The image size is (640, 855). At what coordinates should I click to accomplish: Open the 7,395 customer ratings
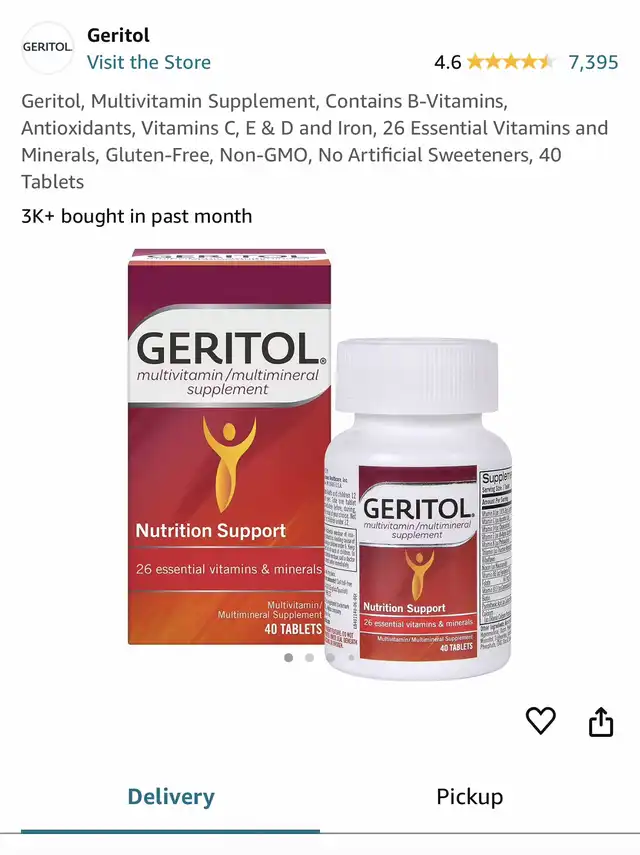click(593, 62)
